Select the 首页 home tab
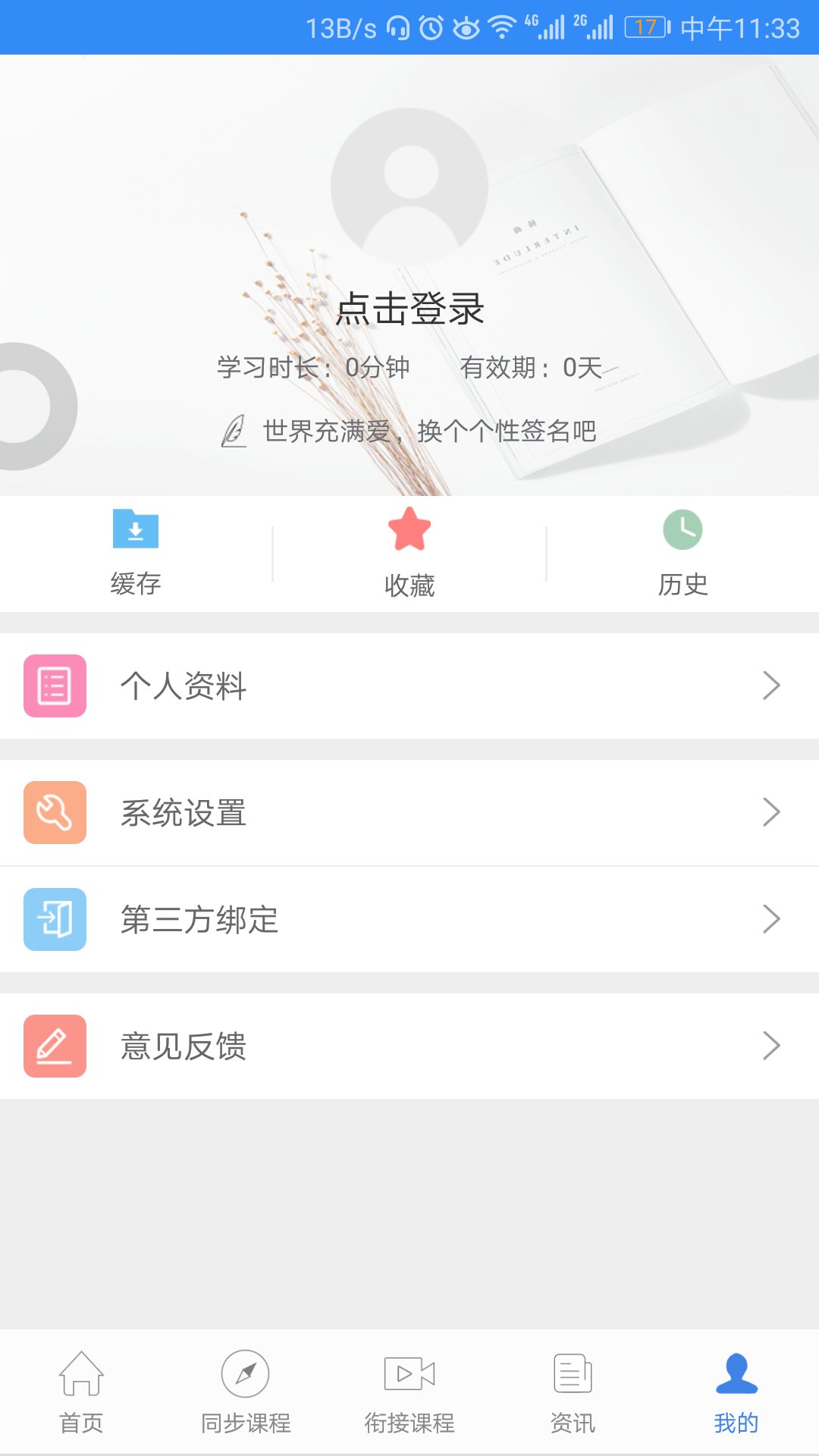The height and width of the screenshot is (1456, 819). click(x=82, y=1395)
